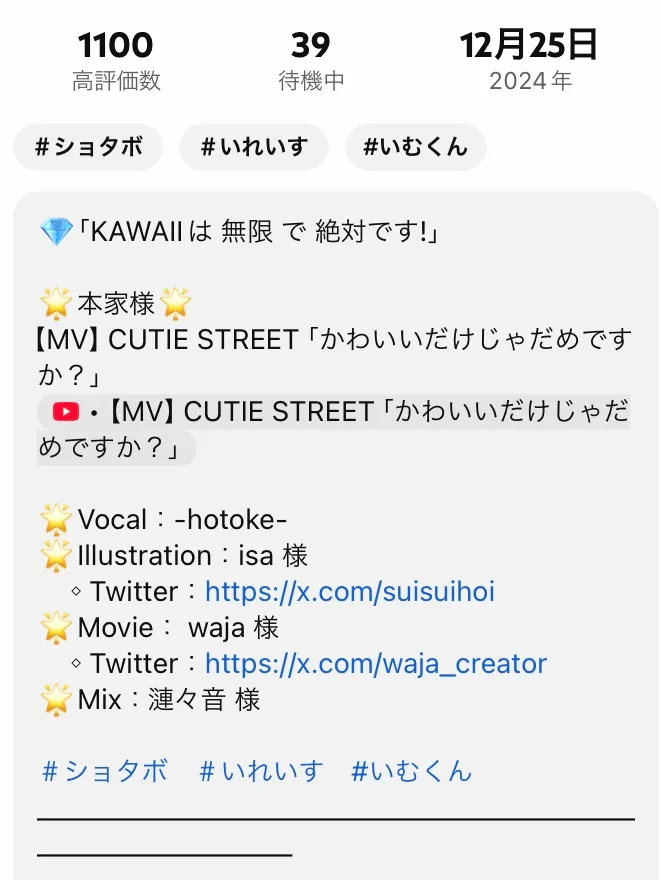Image resolution: width=661 pixels, height=880 pixels.
Task: Follow the blue #いむくん hashtag in description
Action: 411,772
